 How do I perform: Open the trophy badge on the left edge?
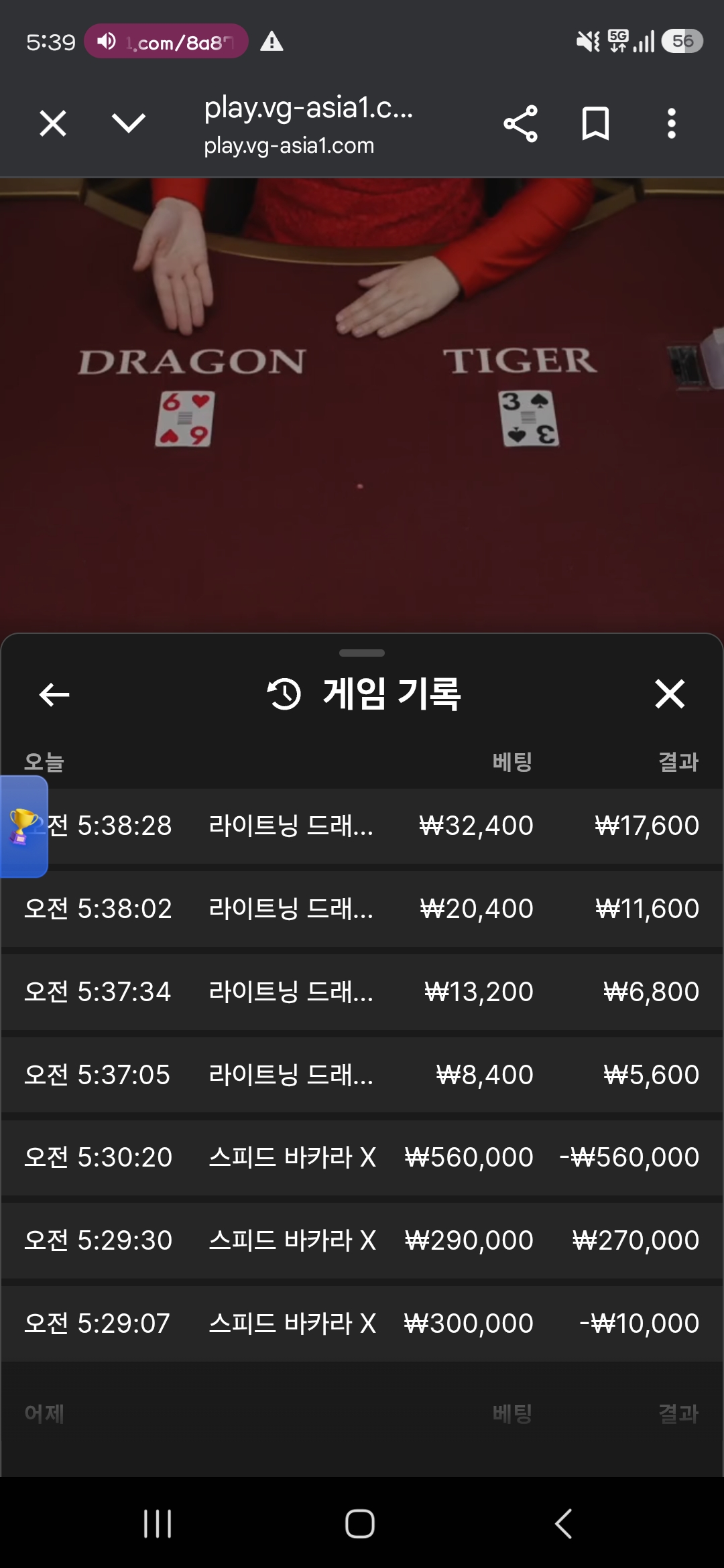pyautogui.click(x=23, y=826)
